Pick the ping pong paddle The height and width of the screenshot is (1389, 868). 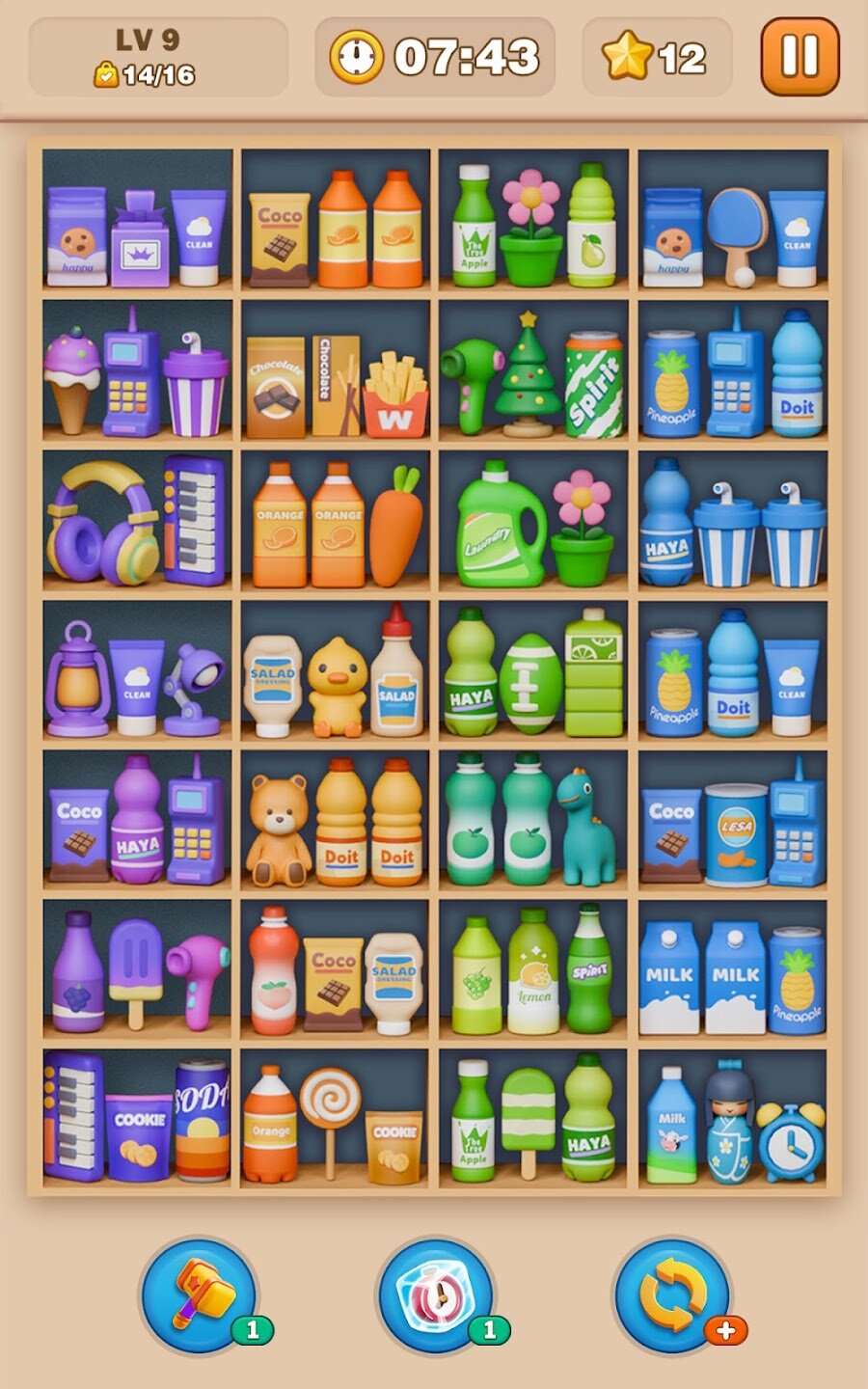point(735,231)
